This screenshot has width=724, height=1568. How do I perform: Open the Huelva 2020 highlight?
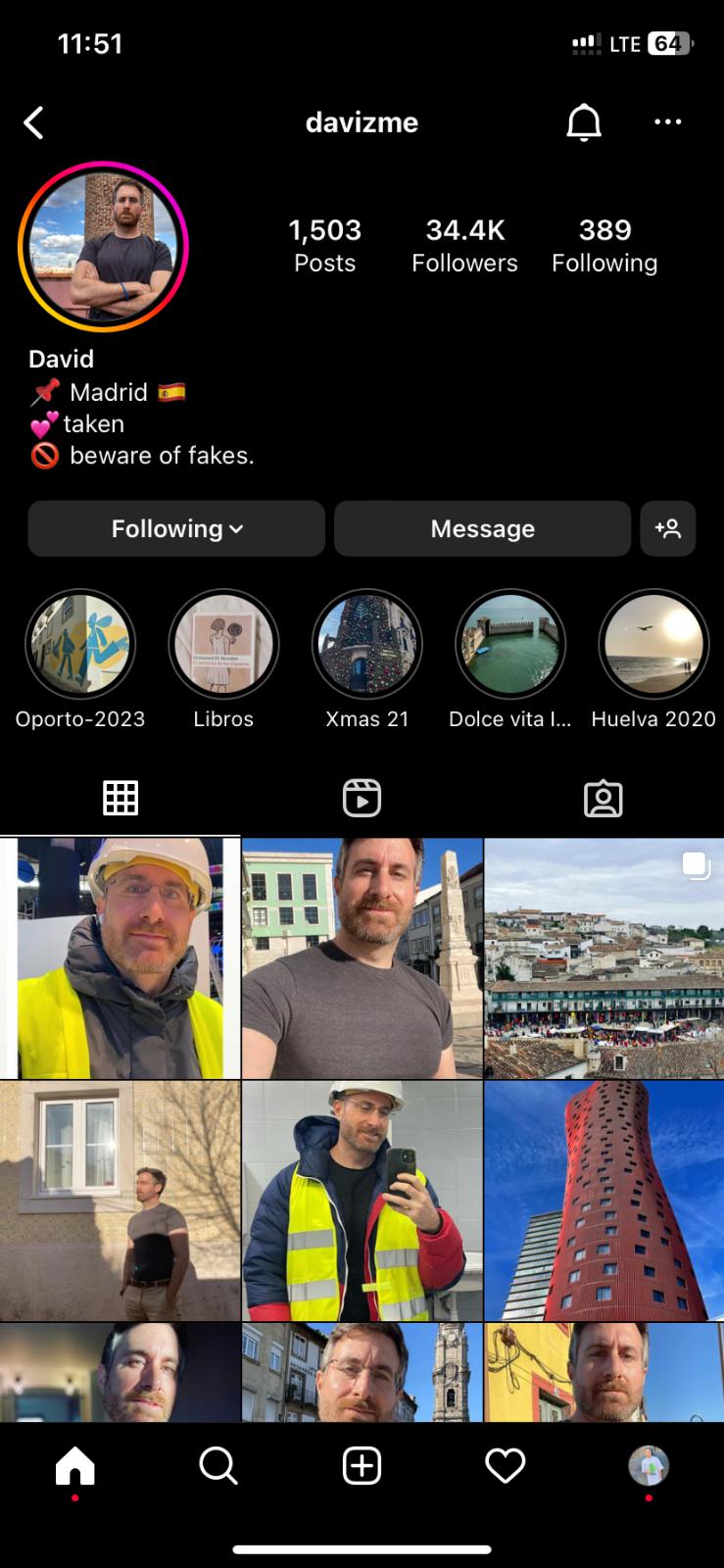(x=653, y=644)
